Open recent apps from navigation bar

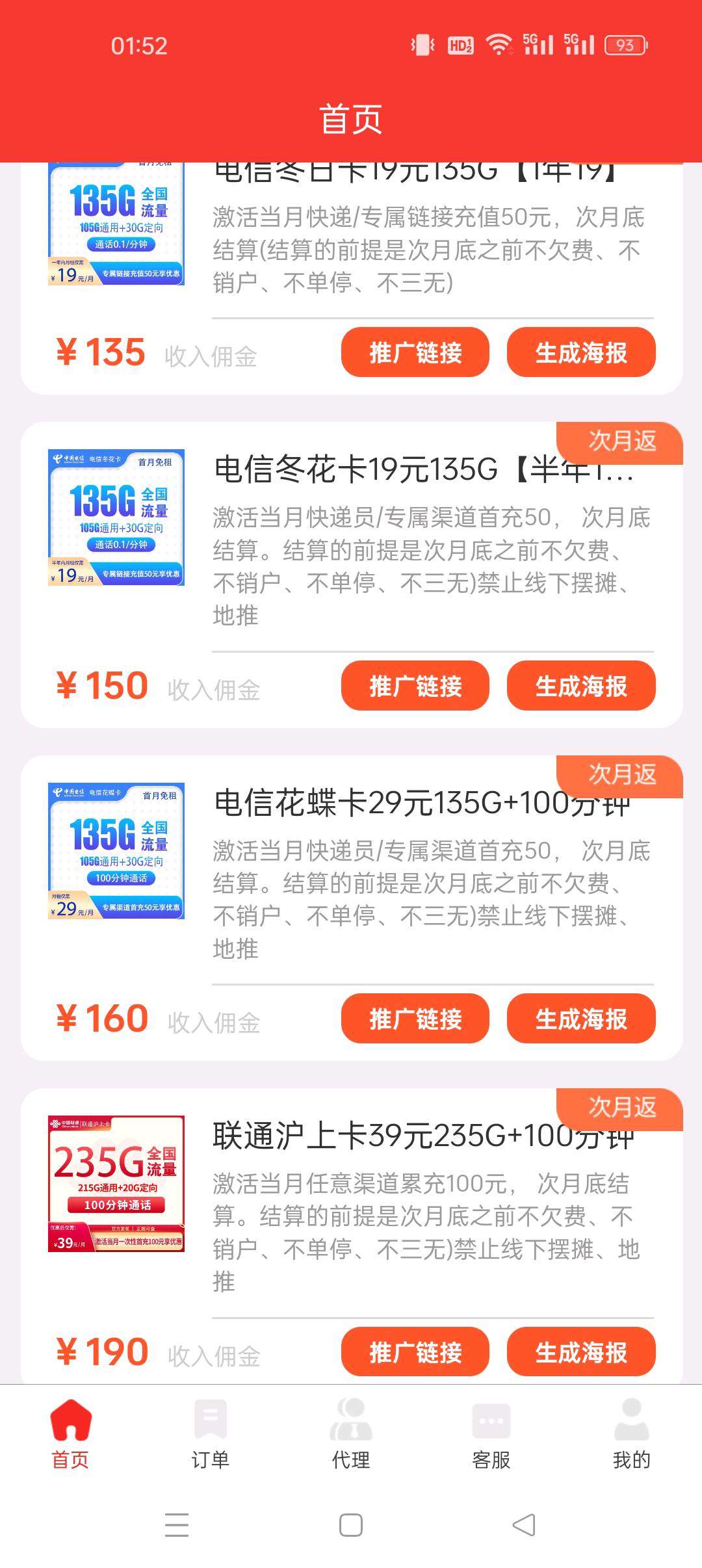click(177, 1525)
